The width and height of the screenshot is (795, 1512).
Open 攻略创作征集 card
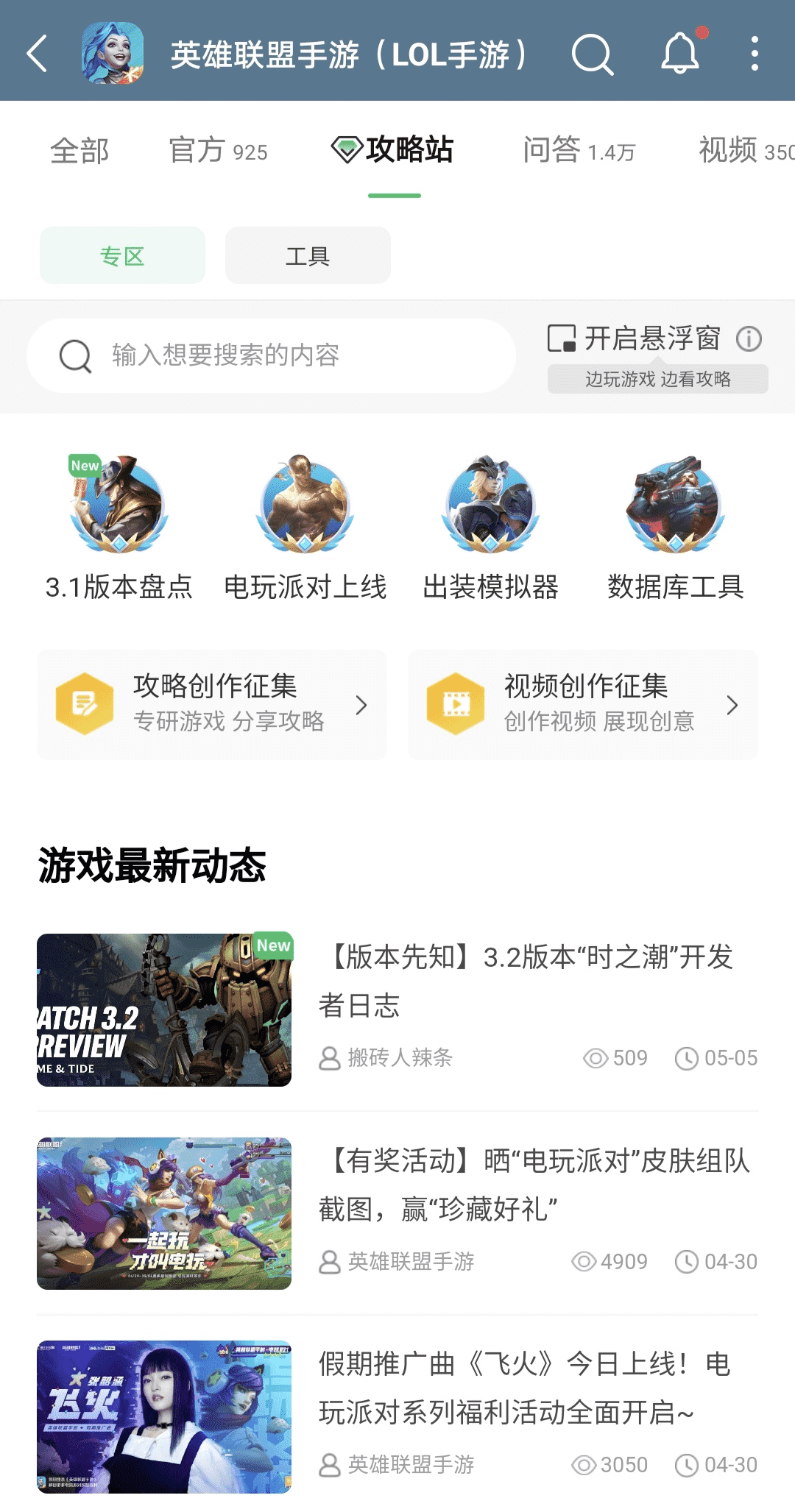(x=212, y=704)
